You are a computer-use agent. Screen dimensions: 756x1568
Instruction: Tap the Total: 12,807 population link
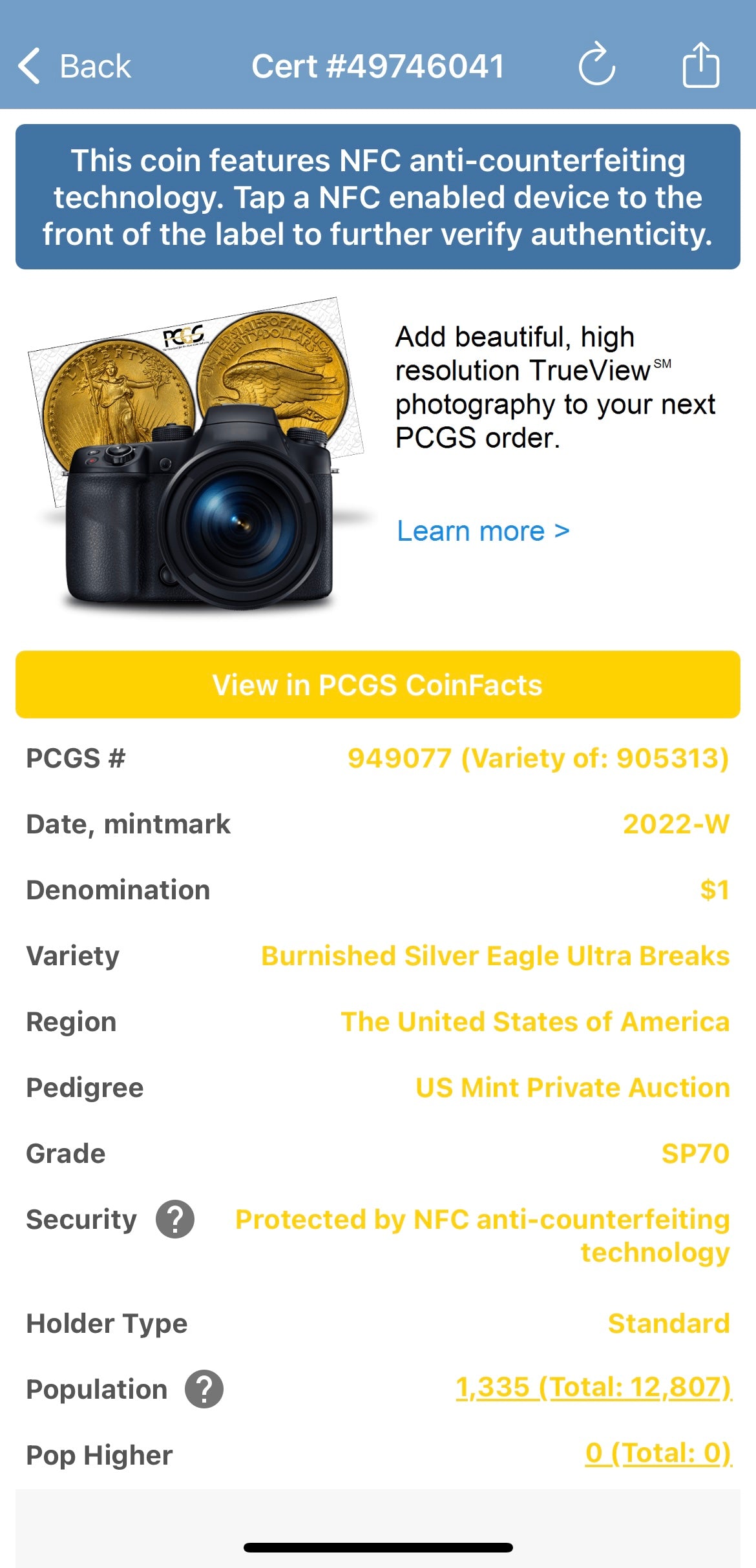(x=640, y=1386)
